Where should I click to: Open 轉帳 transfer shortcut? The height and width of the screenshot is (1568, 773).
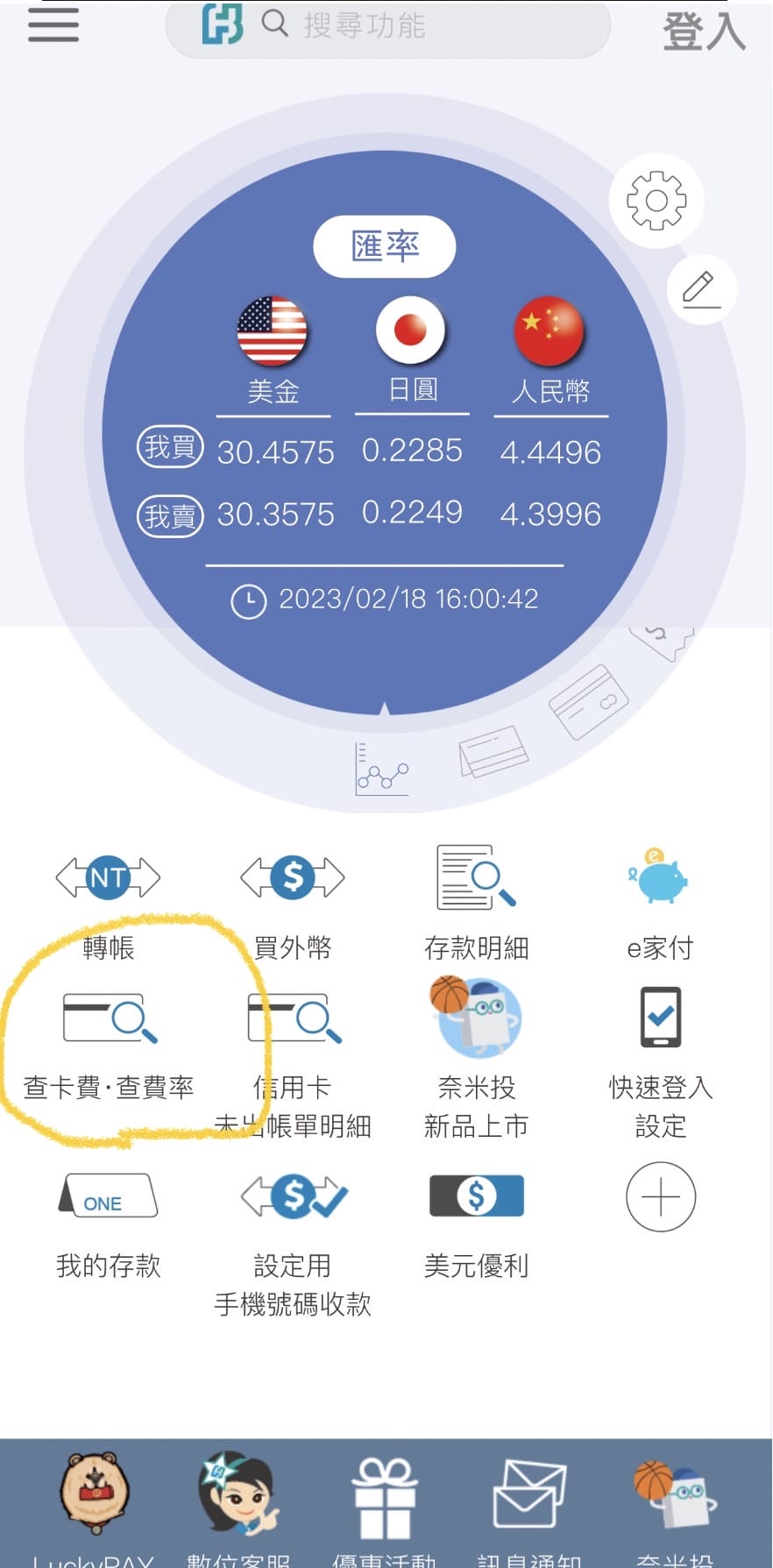click(x=108, y=903)
